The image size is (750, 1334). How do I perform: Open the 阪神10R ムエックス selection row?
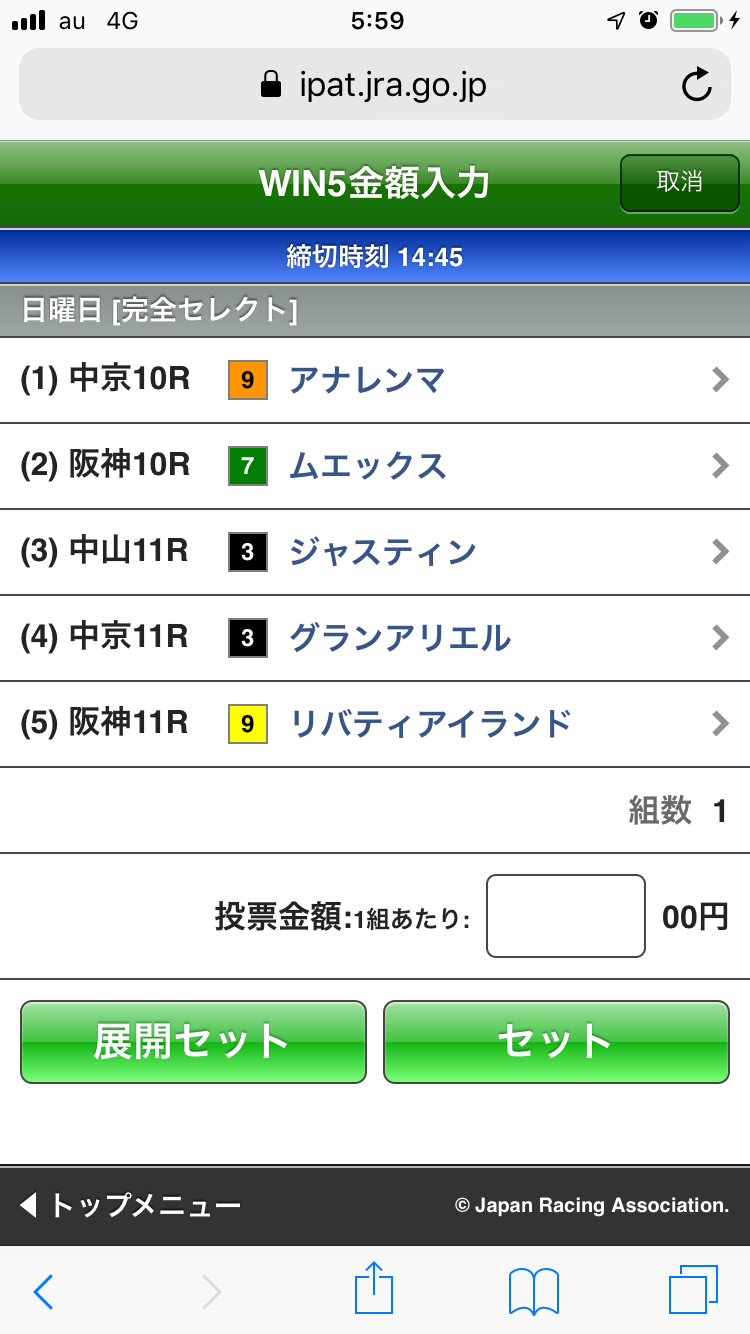375,466
